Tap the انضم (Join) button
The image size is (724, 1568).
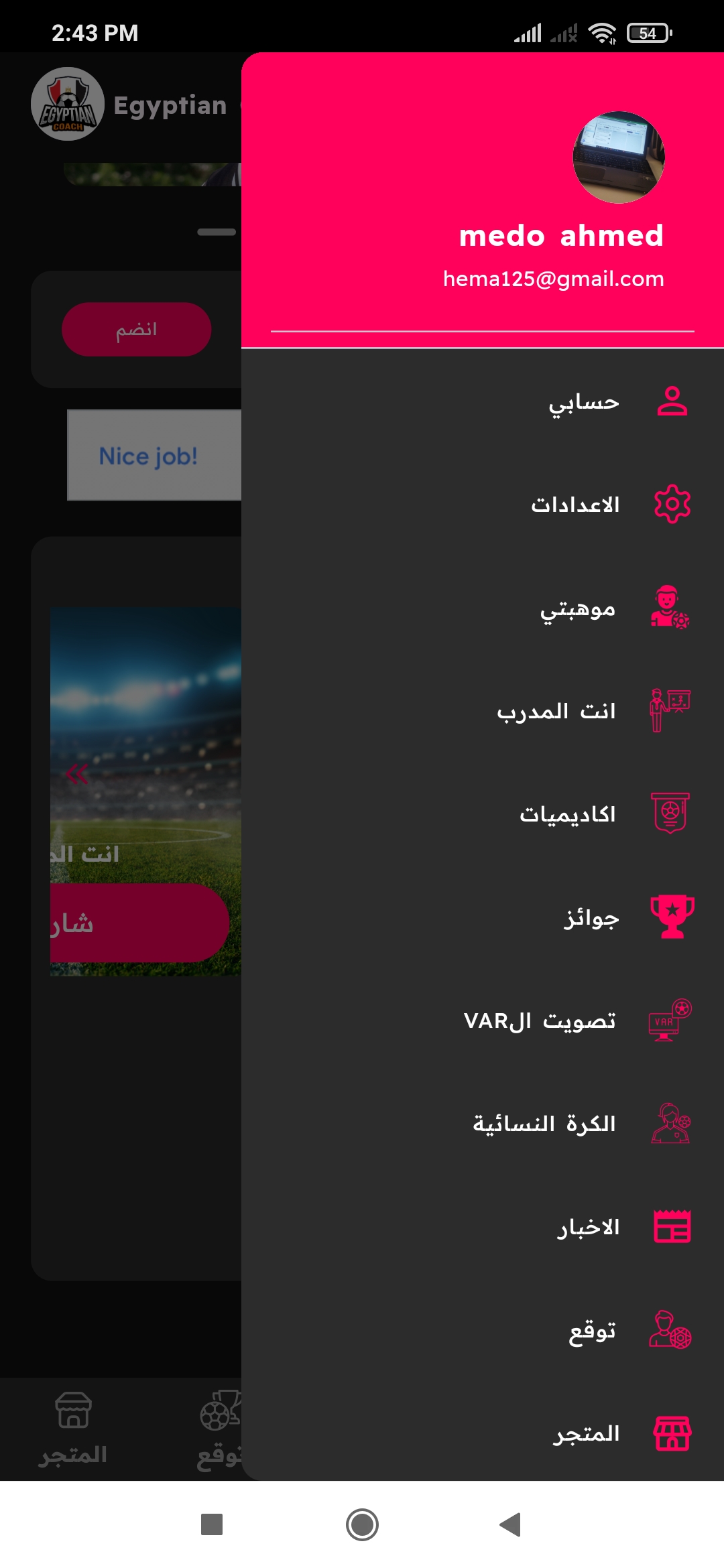pyautogui.click(x=136, y=329)
